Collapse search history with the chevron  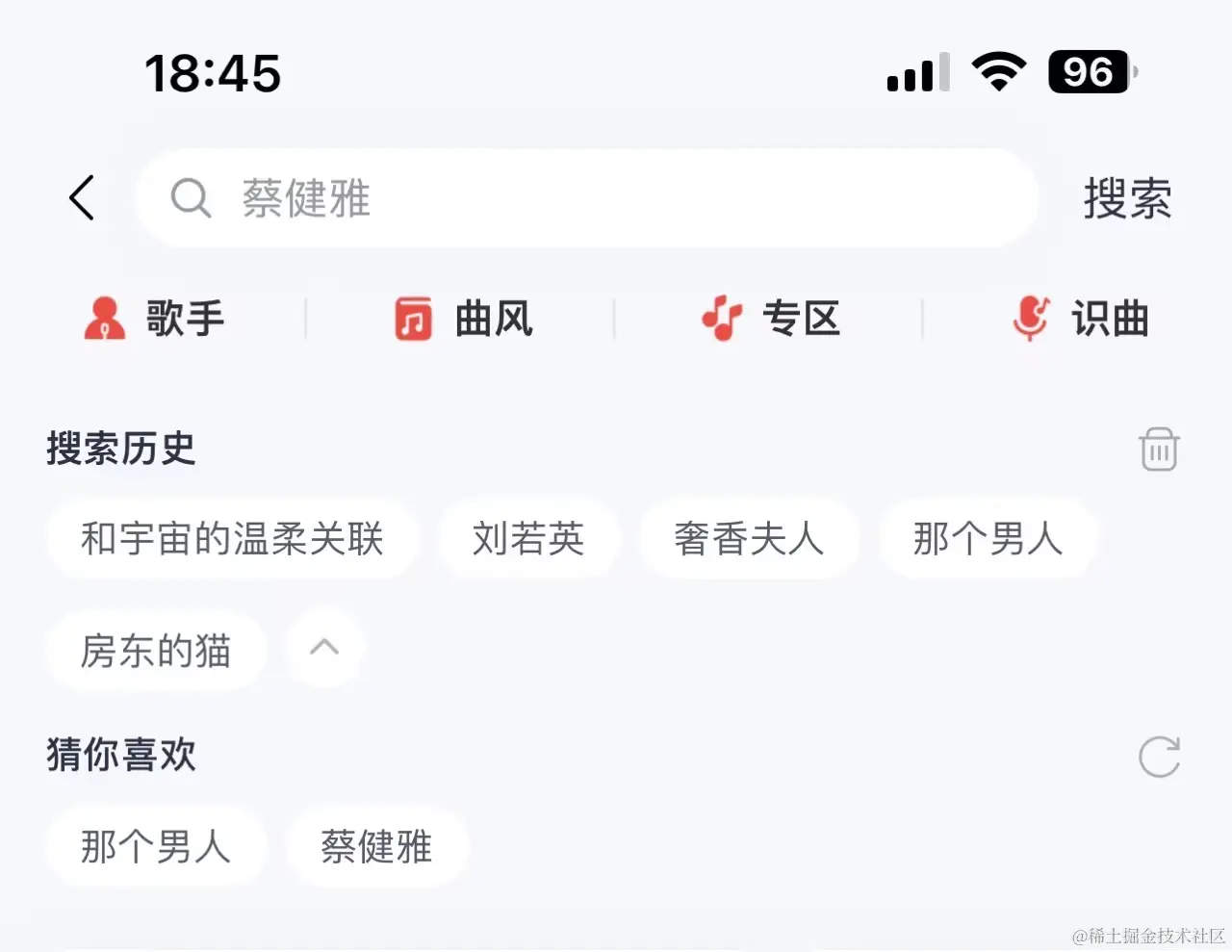324,648
